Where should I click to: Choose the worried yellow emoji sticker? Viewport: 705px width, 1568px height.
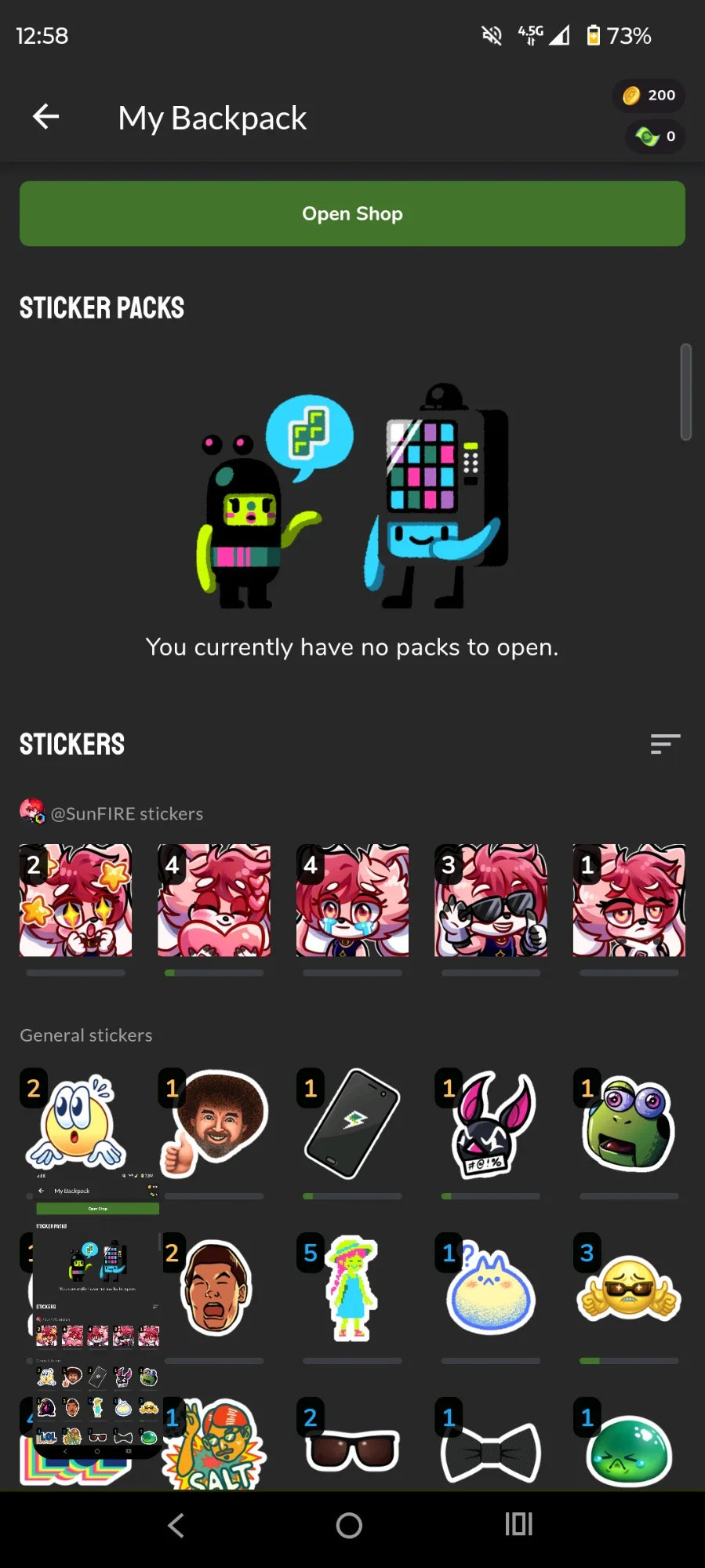point(75,1123)
